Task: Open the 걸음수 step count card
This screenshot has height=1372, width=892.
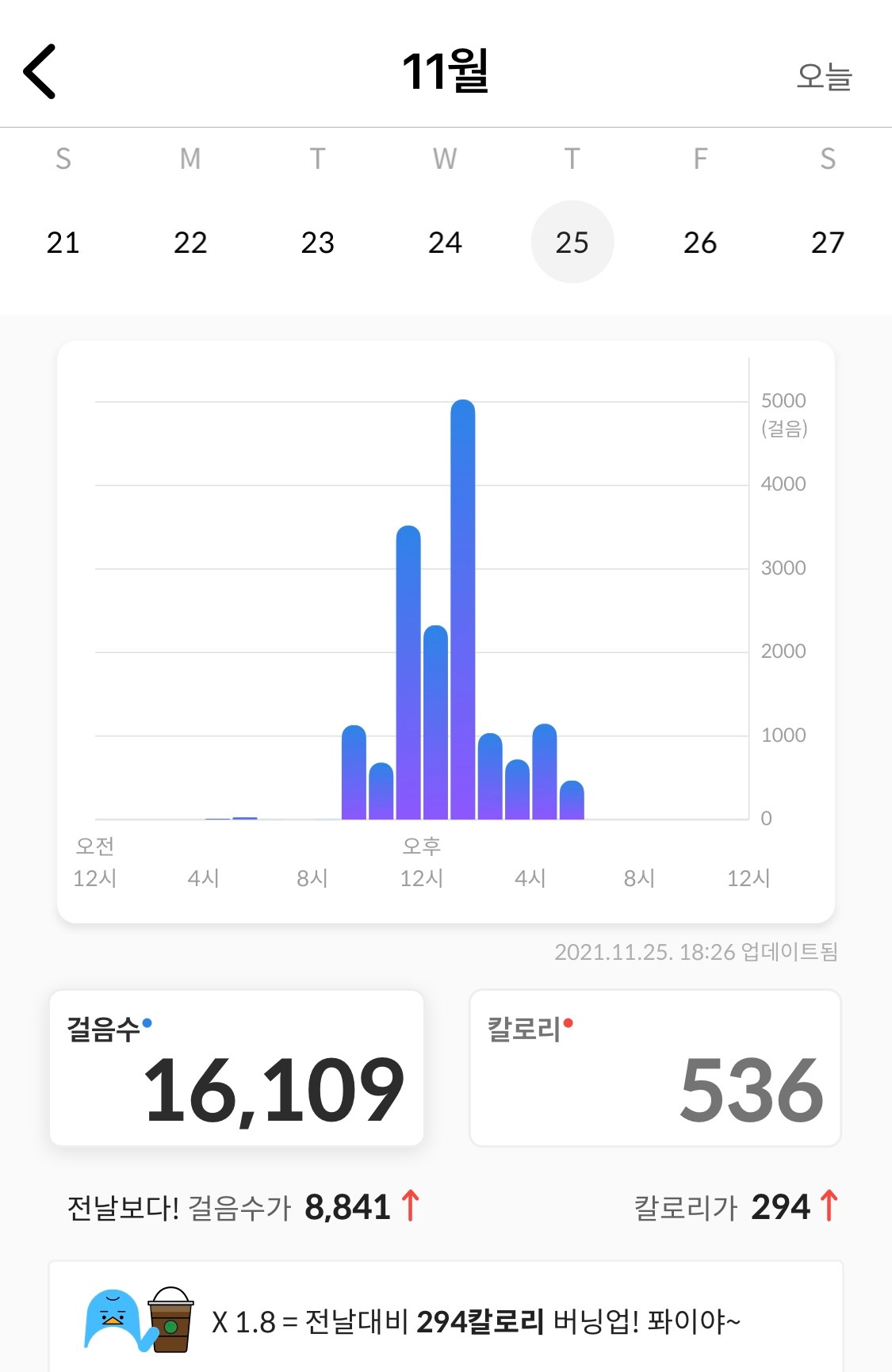Action: 236,1068
